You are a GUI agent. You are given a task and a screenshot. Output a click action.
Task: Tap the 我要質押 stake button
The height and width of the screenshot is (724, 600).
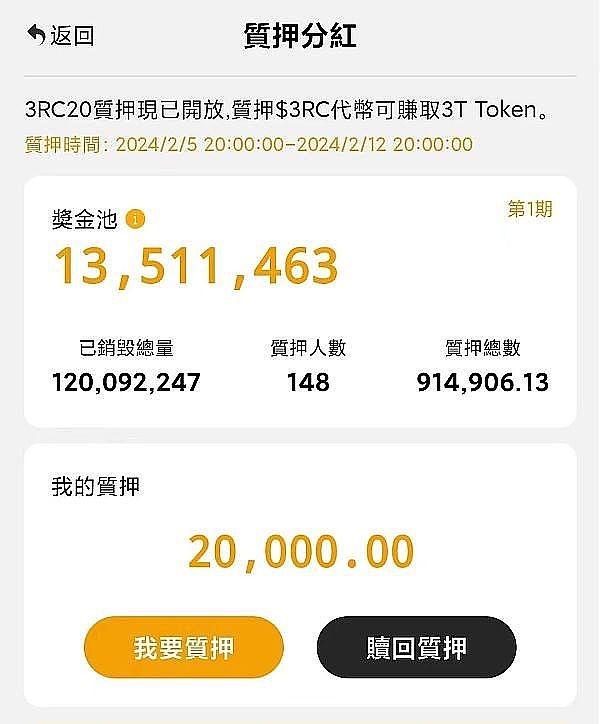(184, 647)
